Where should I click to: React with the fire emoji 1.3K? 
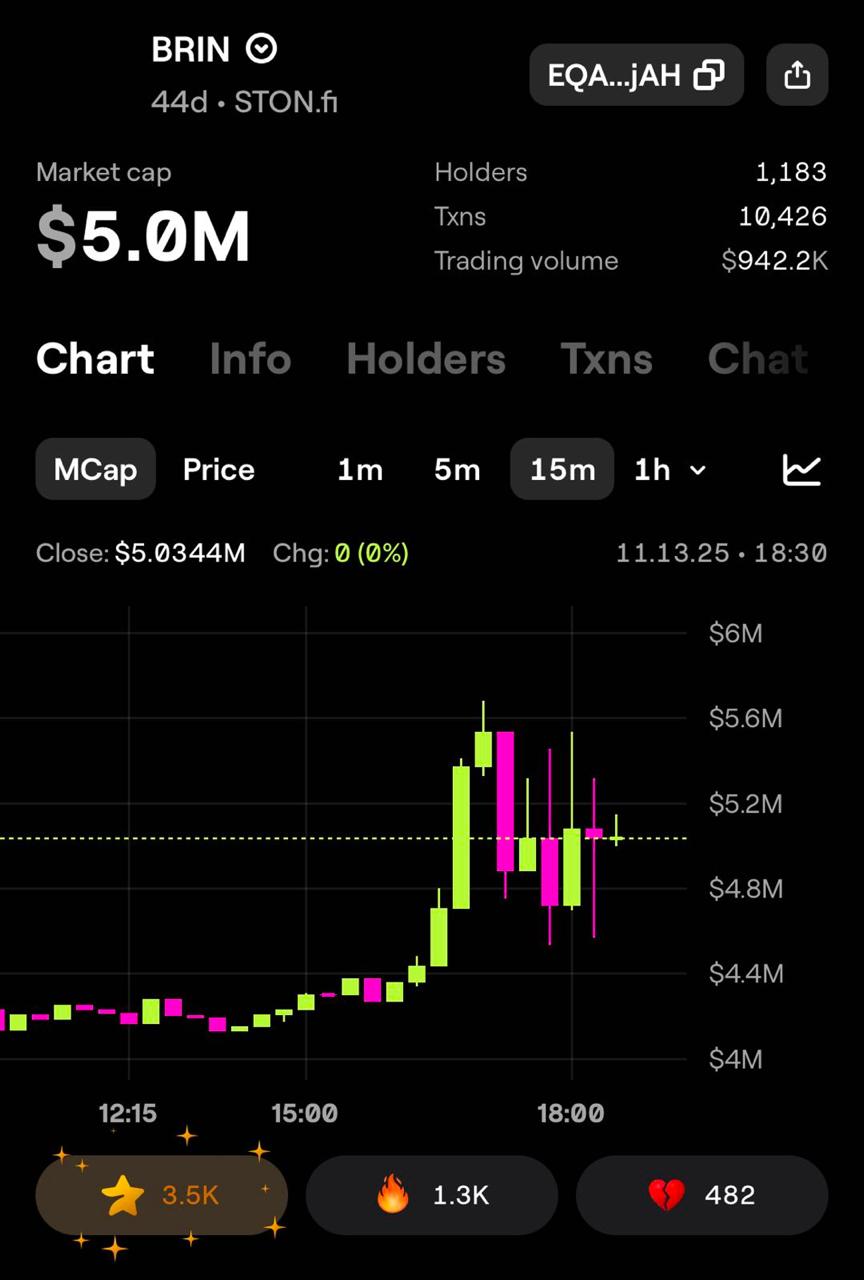pos(431,1195)
